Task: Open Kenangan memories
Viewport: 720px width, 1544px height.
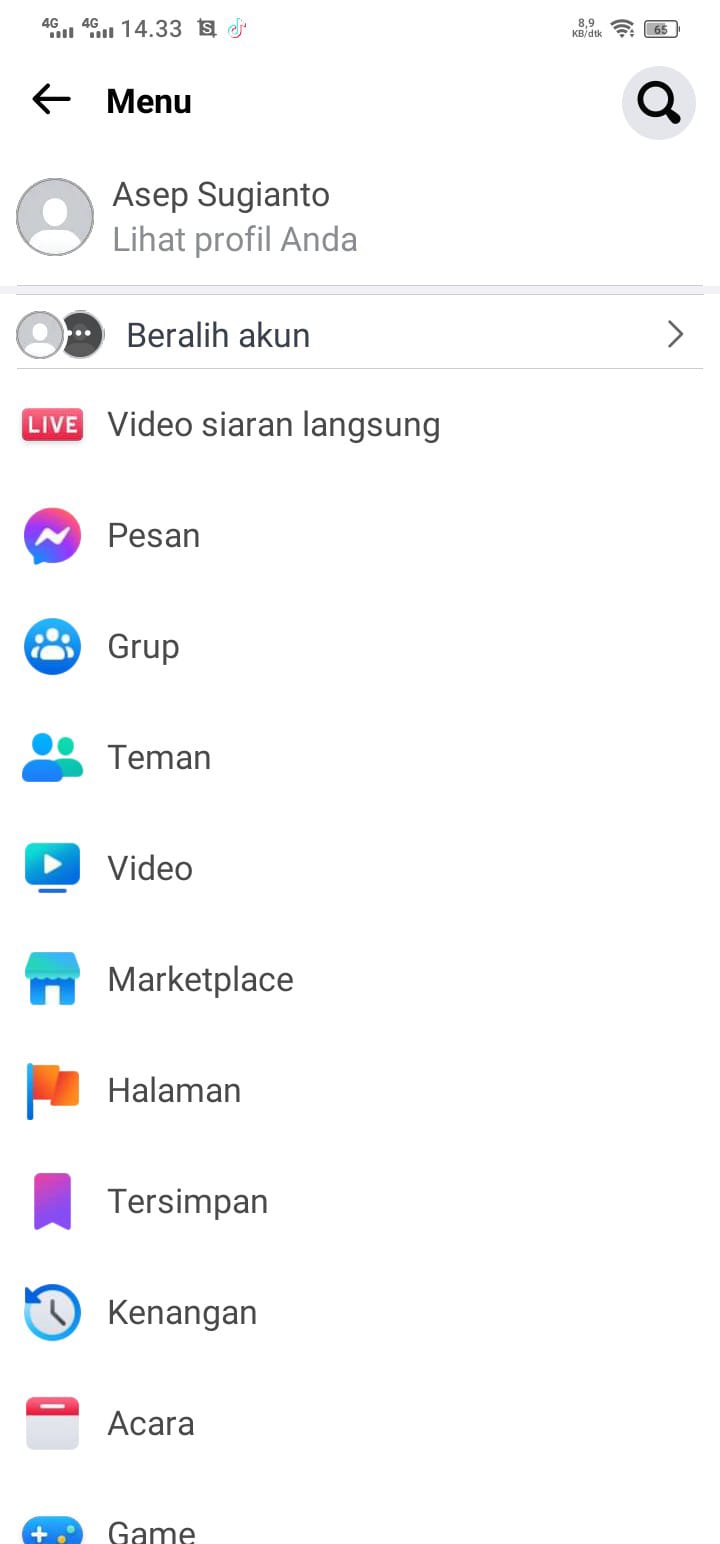Action: click(181, 1312)
